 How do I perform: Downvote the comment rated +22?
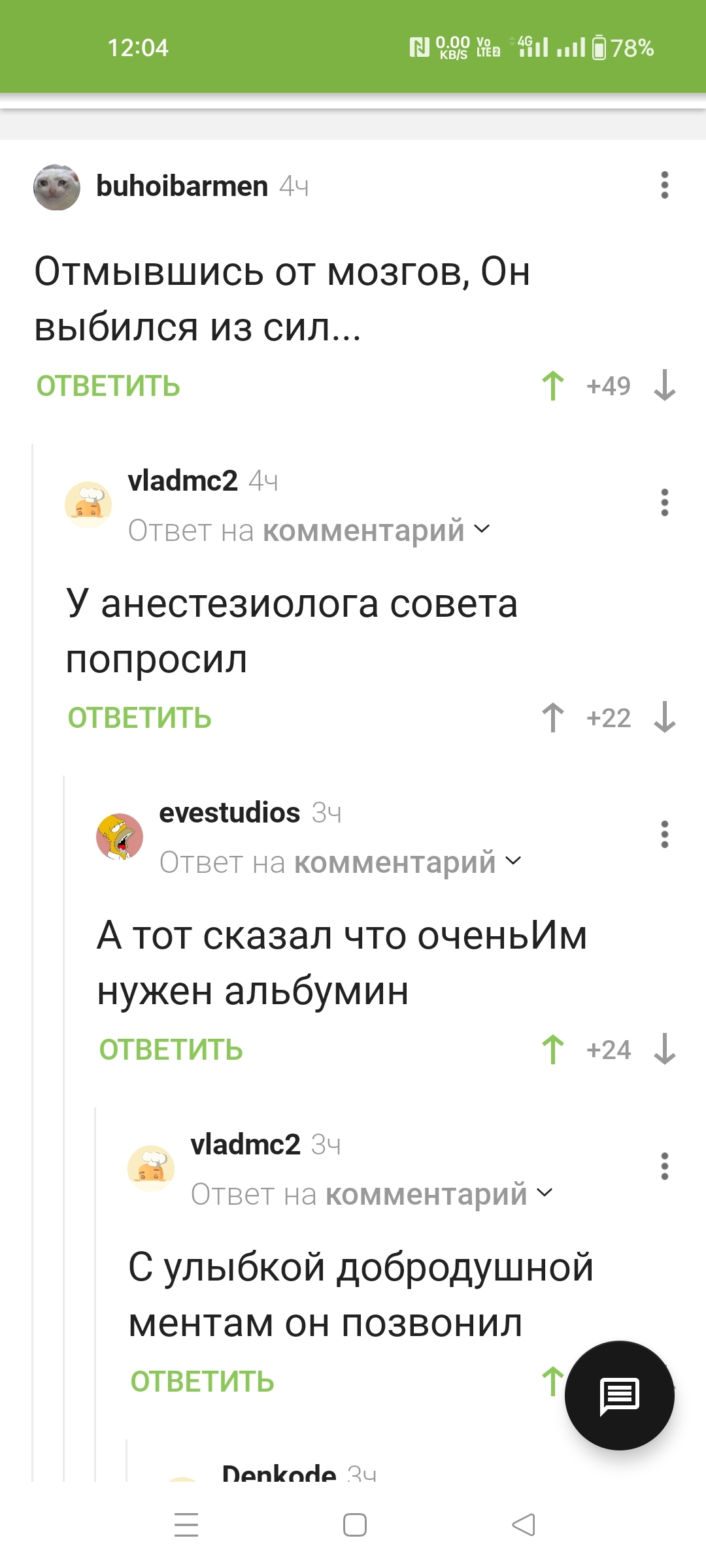tap(665, 717)
